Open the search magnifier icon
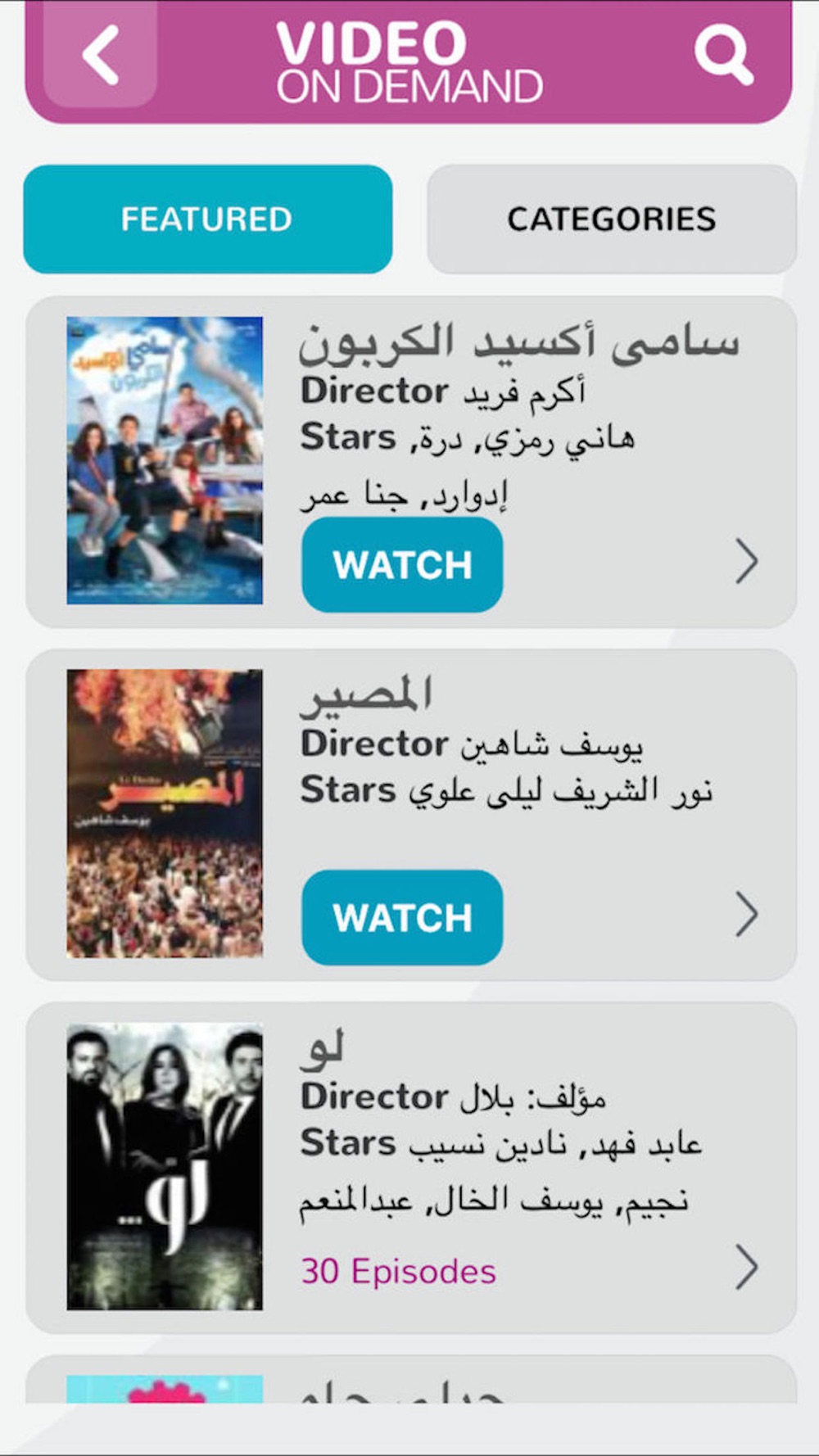Image resolution: width=819 pixels, height=1456 pixels. pyautogui.click(x=722, y=54)
